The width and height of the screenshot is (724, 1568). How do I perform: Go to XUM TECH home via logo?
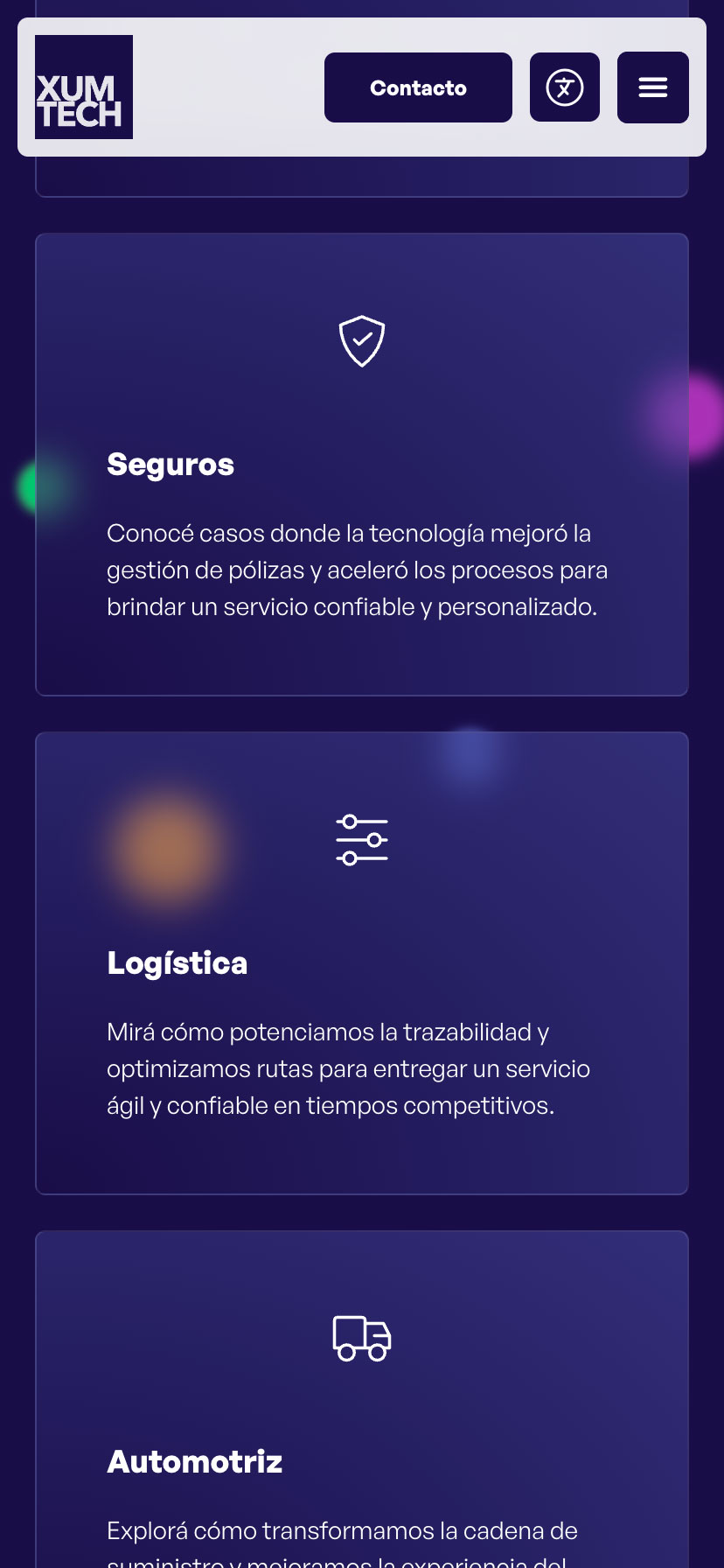click(84, 87)
